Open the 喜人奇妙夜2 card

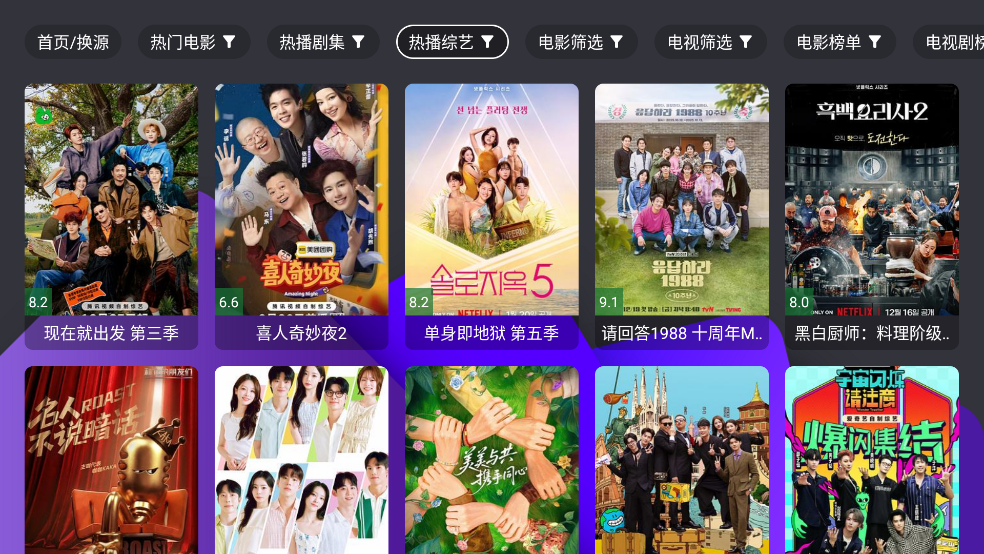tap(301, 215)
